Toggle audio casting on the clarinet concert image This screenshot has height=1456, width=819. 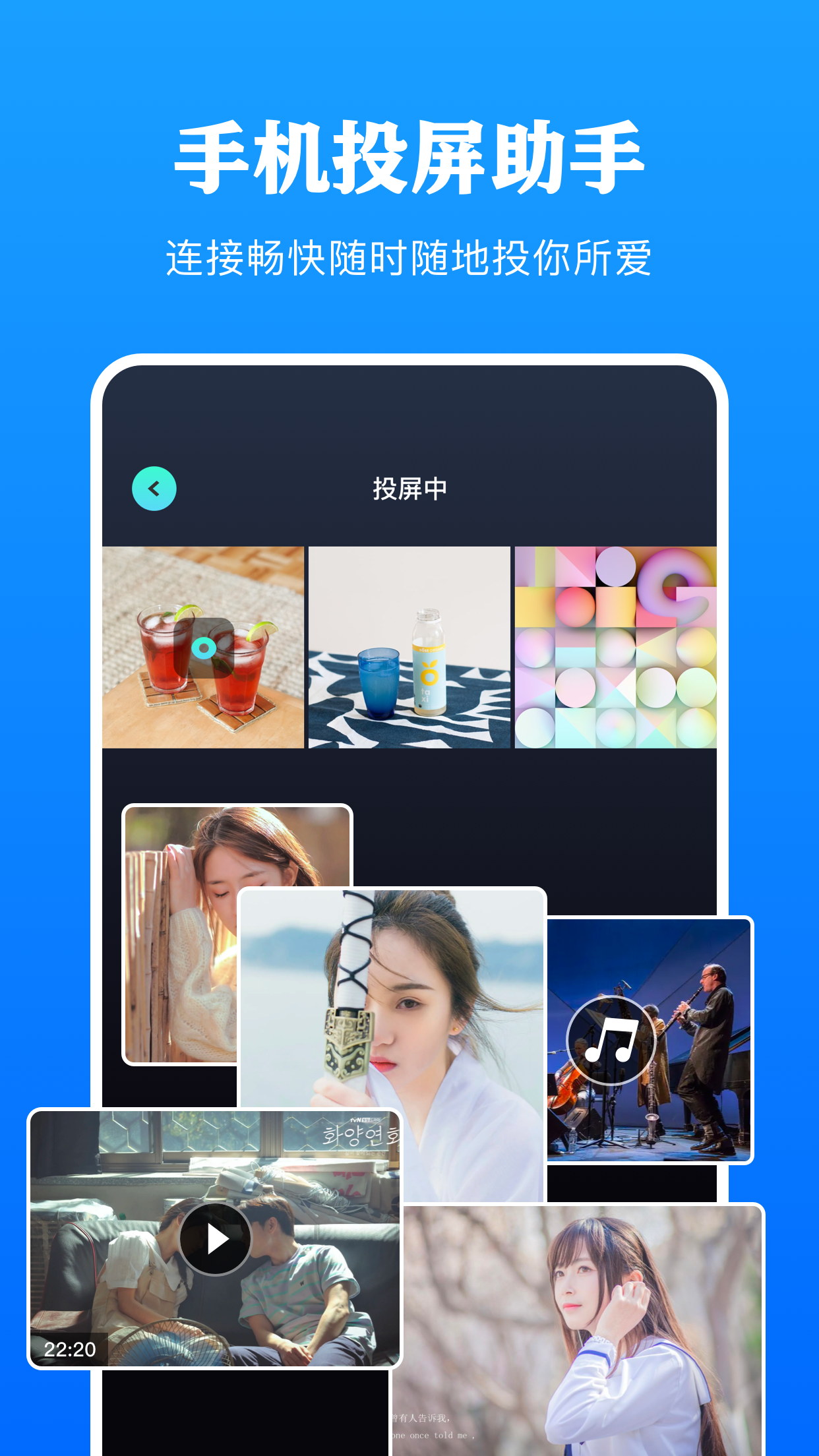(610, 1040)
